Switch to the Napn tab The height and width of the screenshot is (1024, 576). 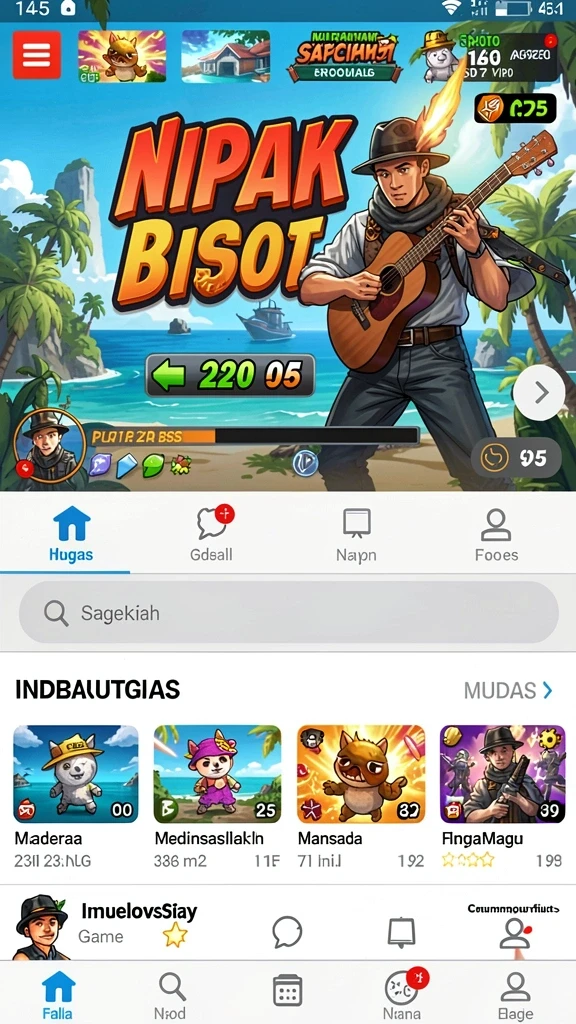pyautogui.click(x=356, y=534)
